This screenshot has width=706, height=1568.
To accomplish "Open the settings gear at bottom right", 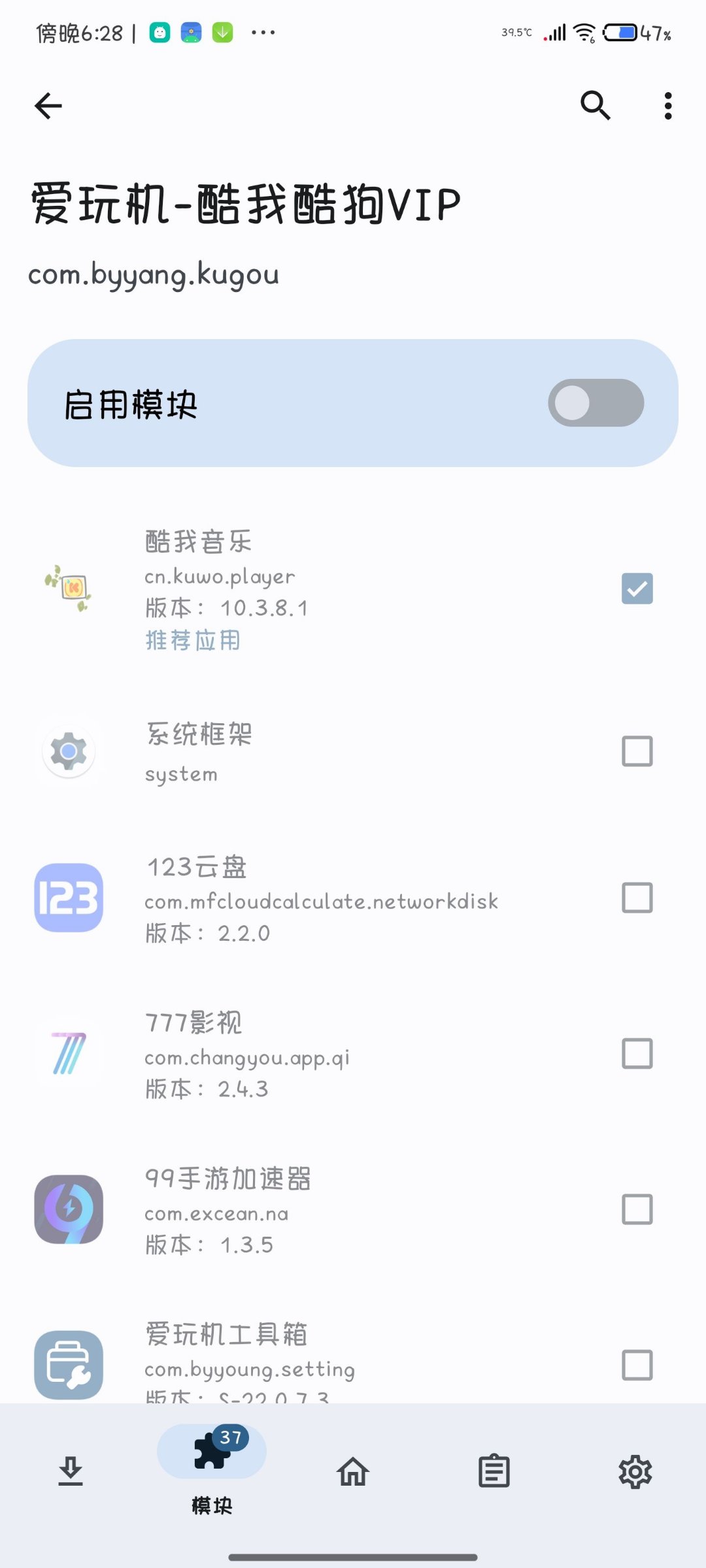I will (635, 1471).
